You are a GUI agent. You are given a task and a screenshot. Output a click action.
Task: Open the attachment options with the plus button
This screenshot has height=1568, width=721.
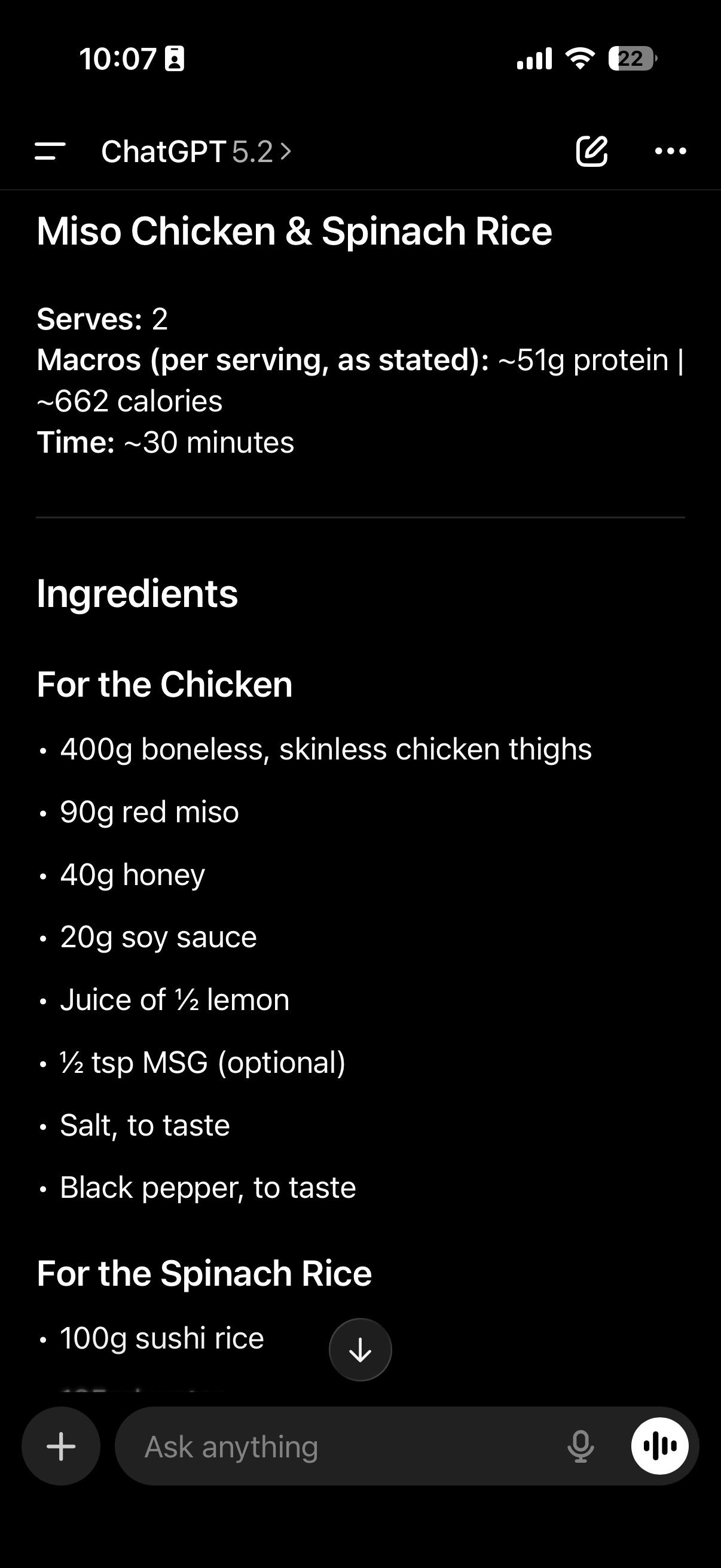tap(60, 1446)
